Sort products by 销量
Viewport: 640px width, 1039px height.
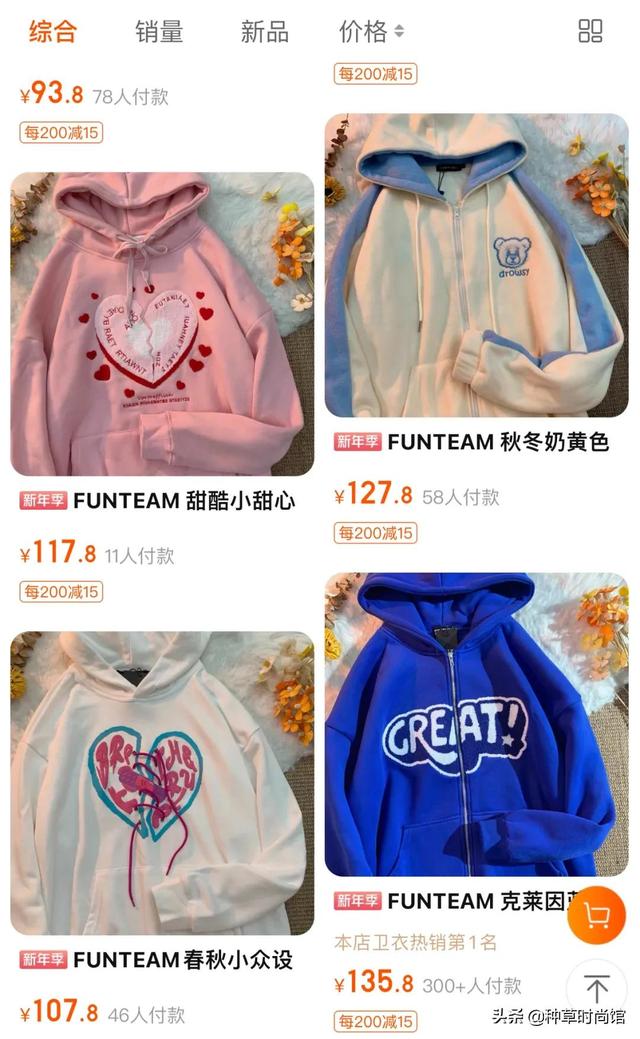(x=159, y=31)
